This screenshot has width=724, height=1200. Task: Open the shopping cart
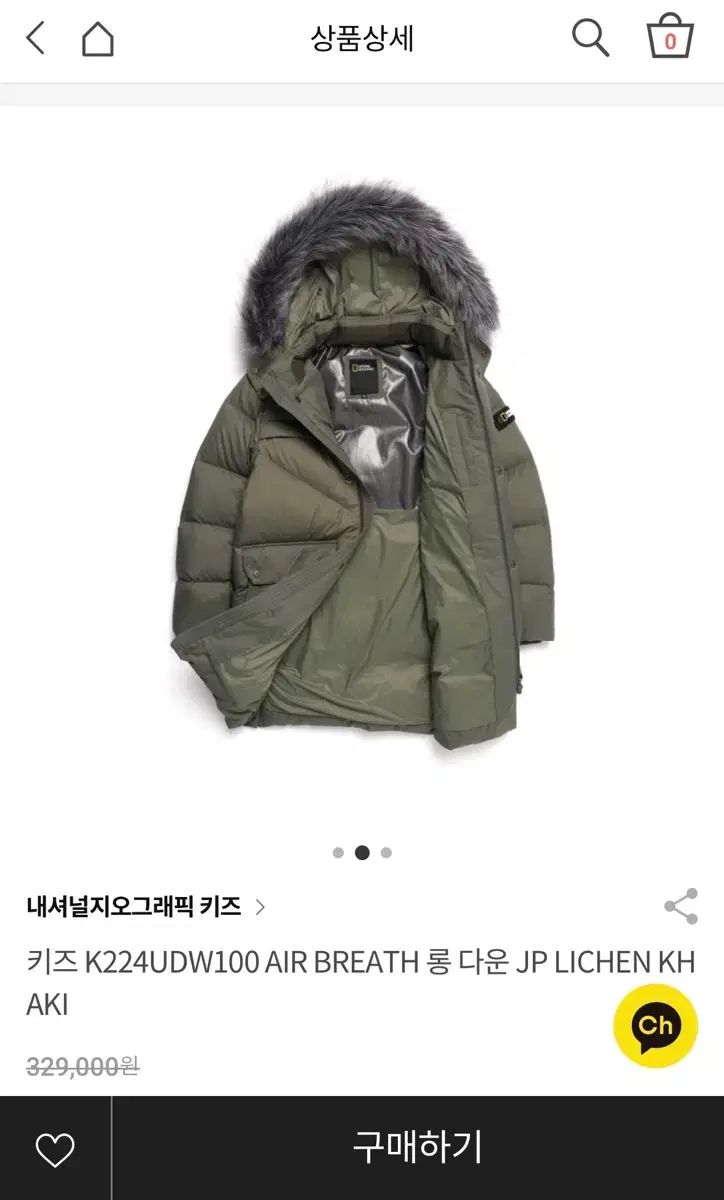(669, 37)
